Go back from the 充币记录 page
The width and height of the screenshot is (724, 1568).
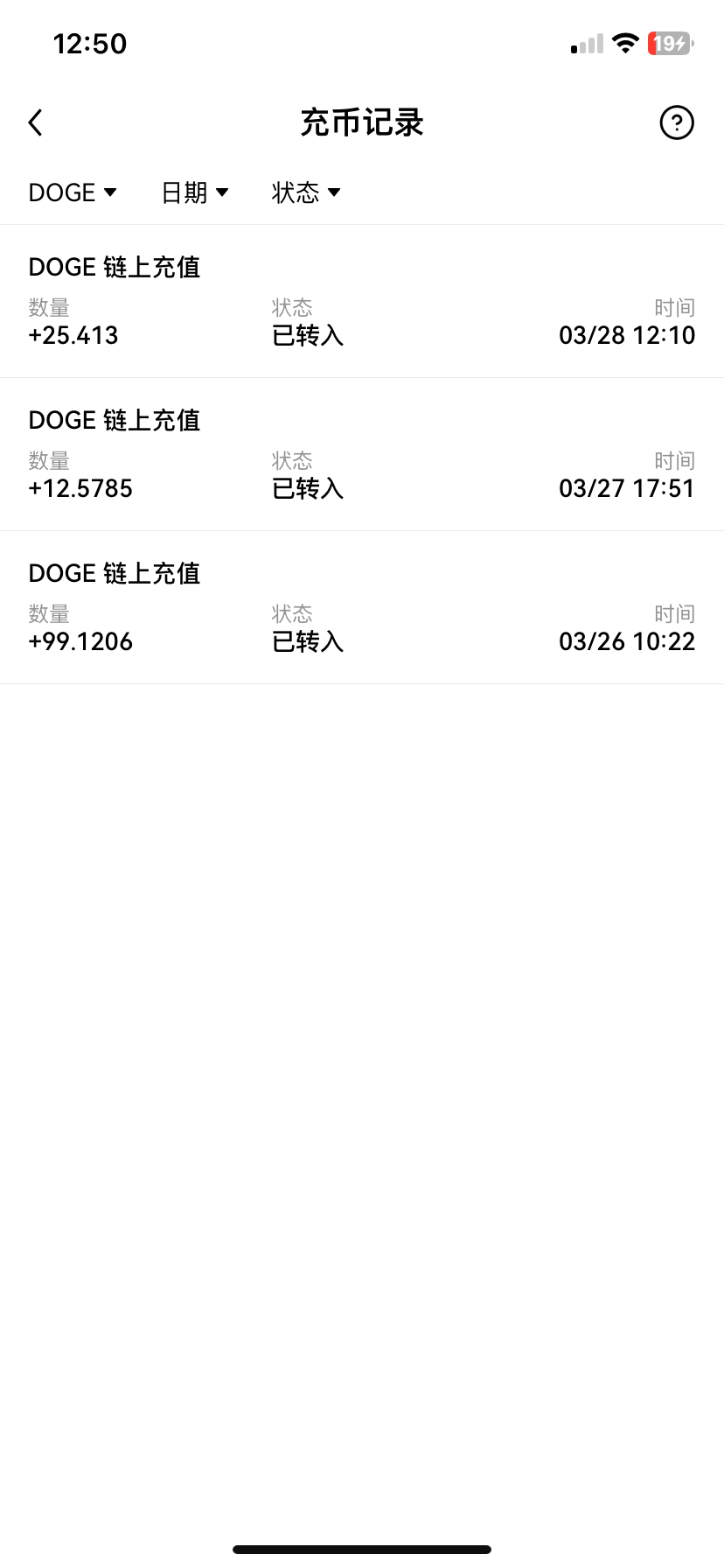(36, 122)
